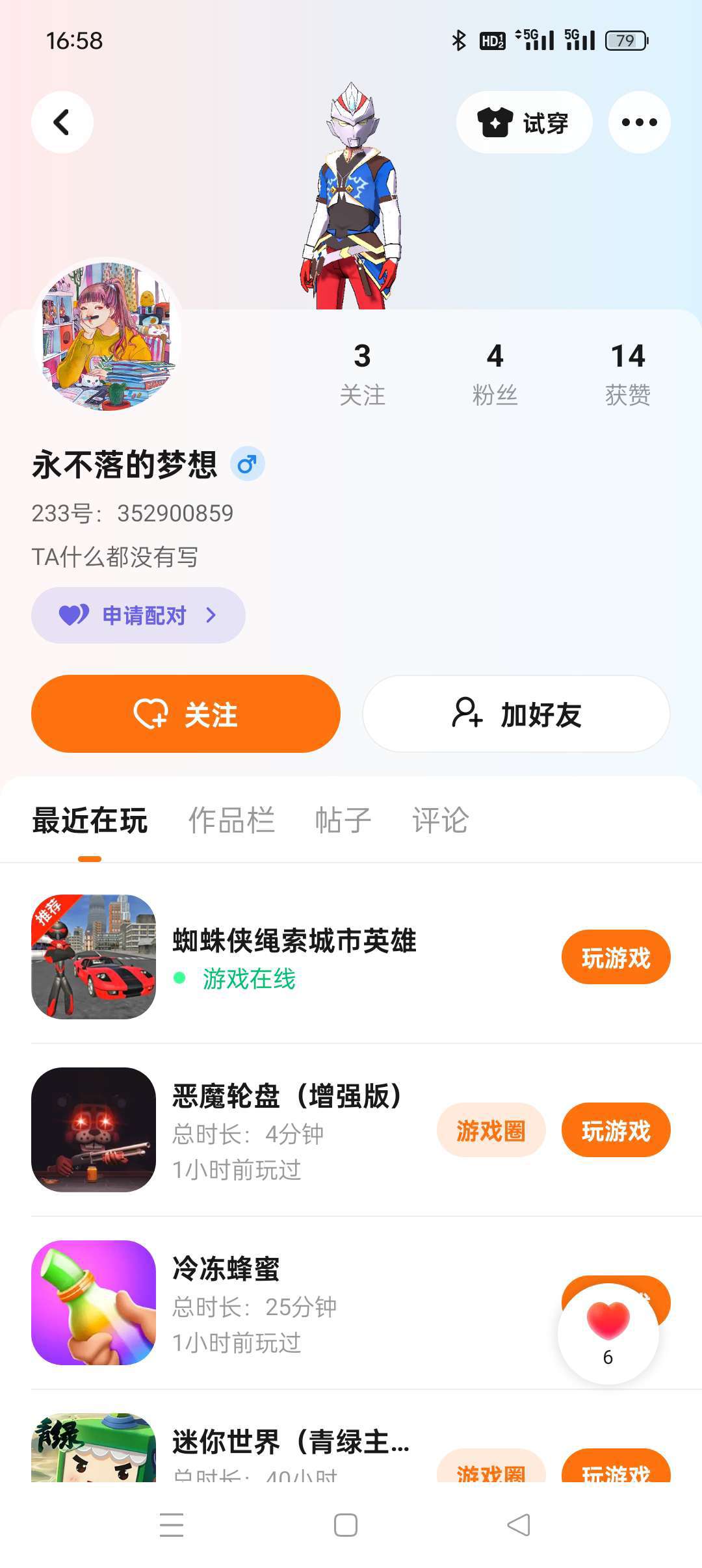Viewport: 702px width, 1568px height.
Task: Tap the 试穿 outfit try-on button
Action: 524,122
